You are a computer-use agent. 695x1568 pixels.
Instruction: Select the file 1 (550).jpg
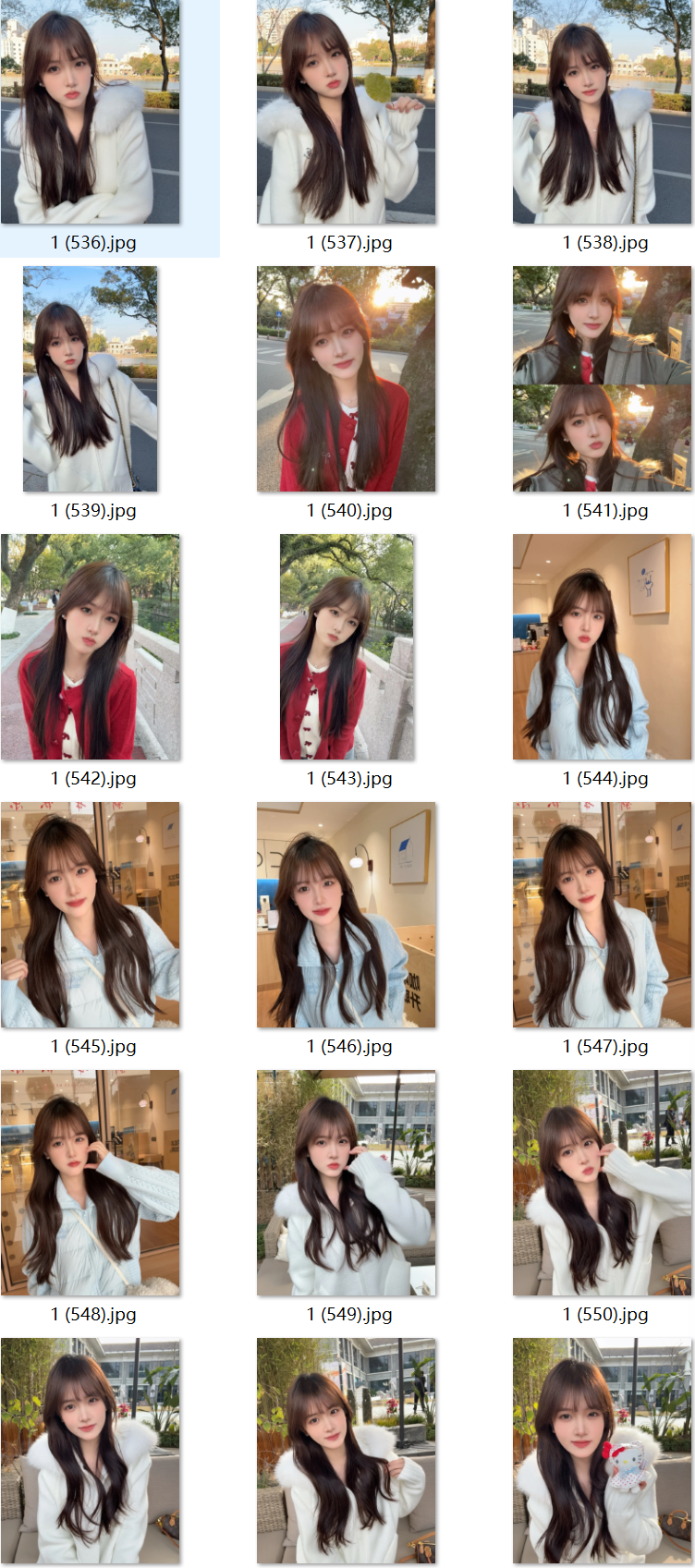[x=602, y=1183]
